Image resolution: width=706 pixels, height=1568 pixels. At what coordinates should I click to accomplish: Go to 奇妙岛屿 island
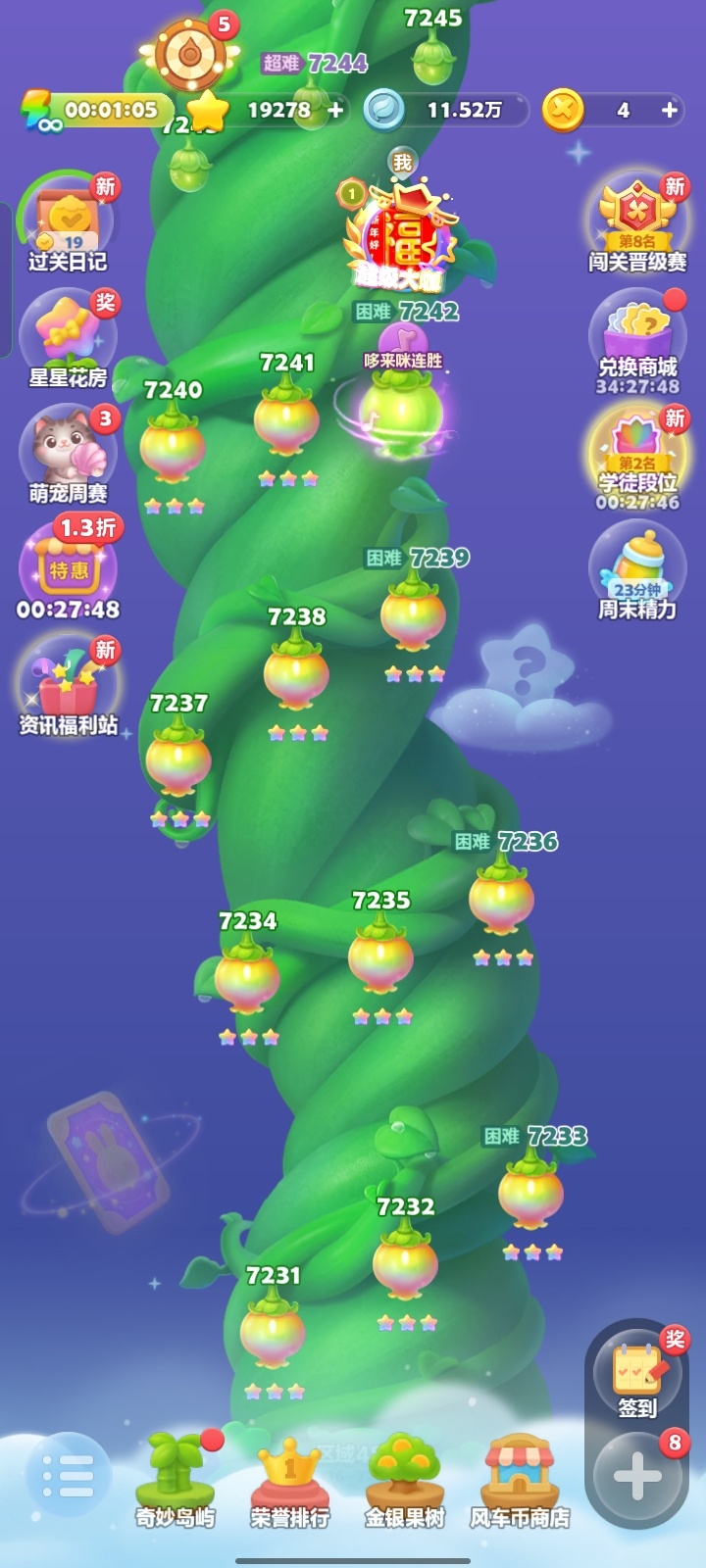click(x=175, y=1480)
